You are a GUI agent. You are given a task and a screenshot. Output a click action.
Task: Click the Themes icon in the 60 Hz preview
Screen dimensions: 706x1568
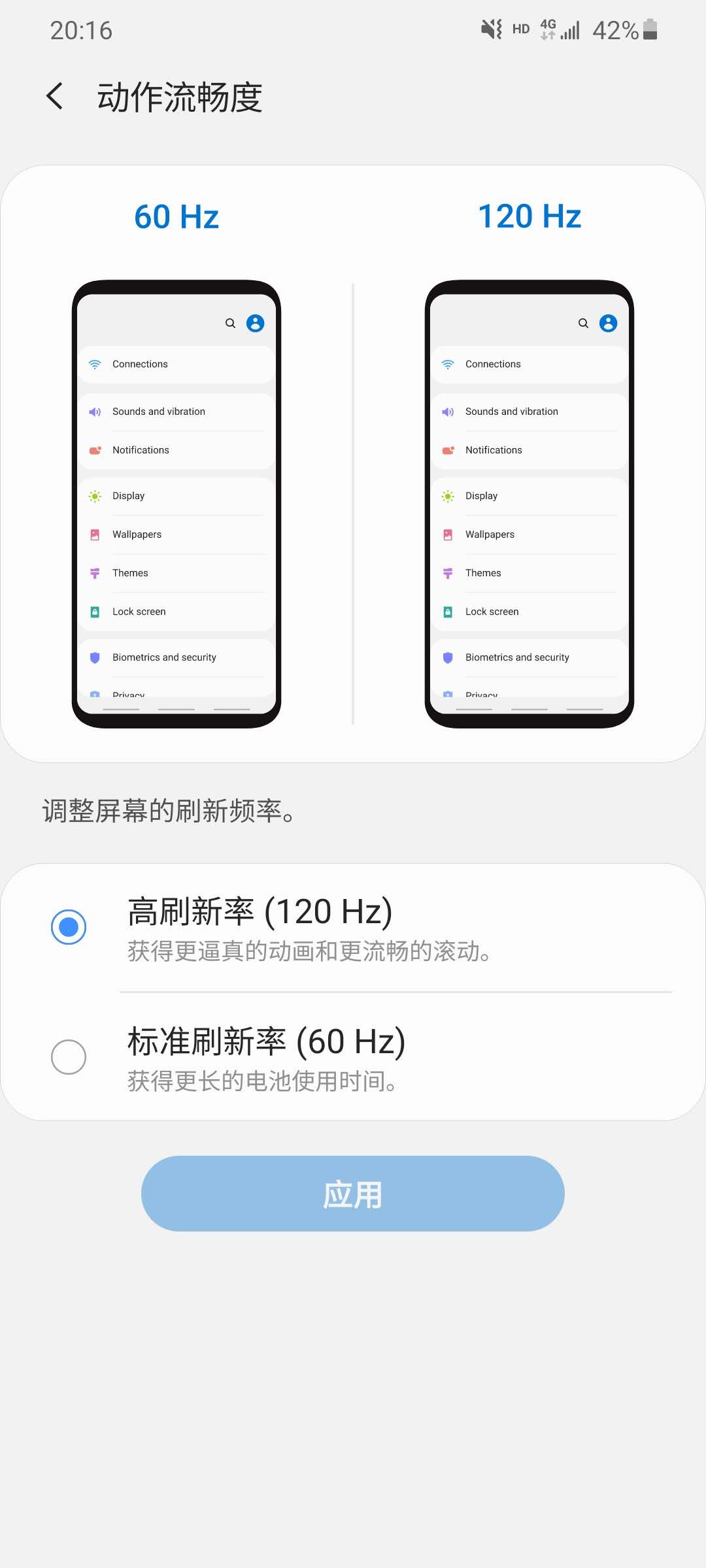pos(95,573)
